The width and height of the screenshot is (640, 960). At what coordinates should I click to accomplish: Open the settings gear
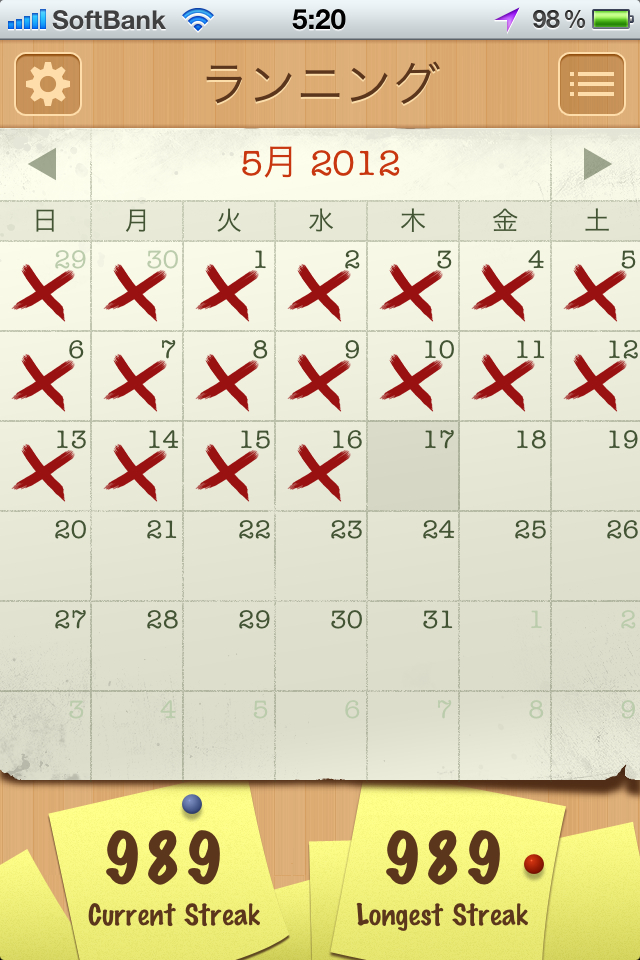pyautogui.click(x=47, y=84)
